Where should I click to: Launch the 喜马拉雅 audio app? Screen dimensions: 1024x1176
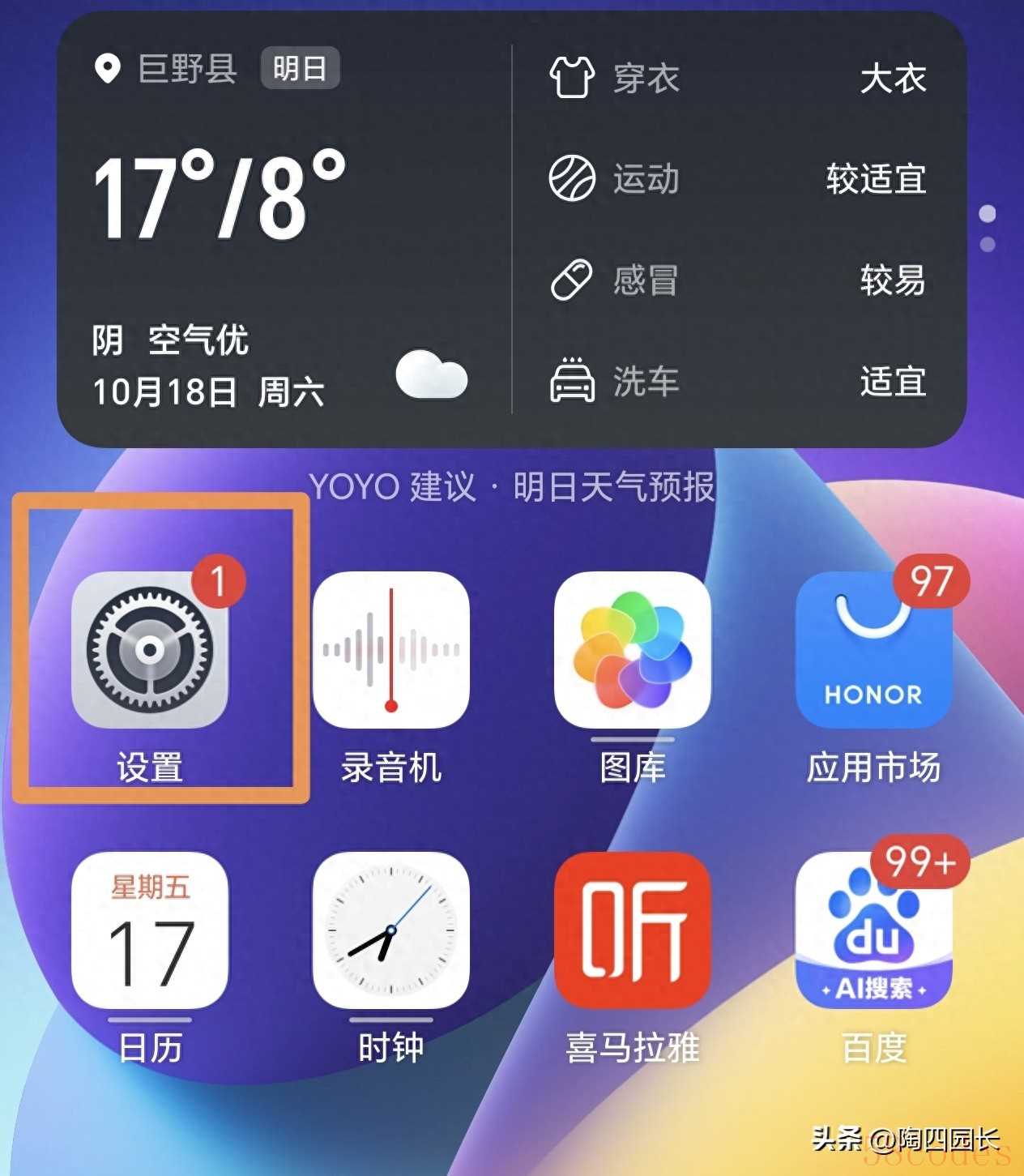(632, 930)
